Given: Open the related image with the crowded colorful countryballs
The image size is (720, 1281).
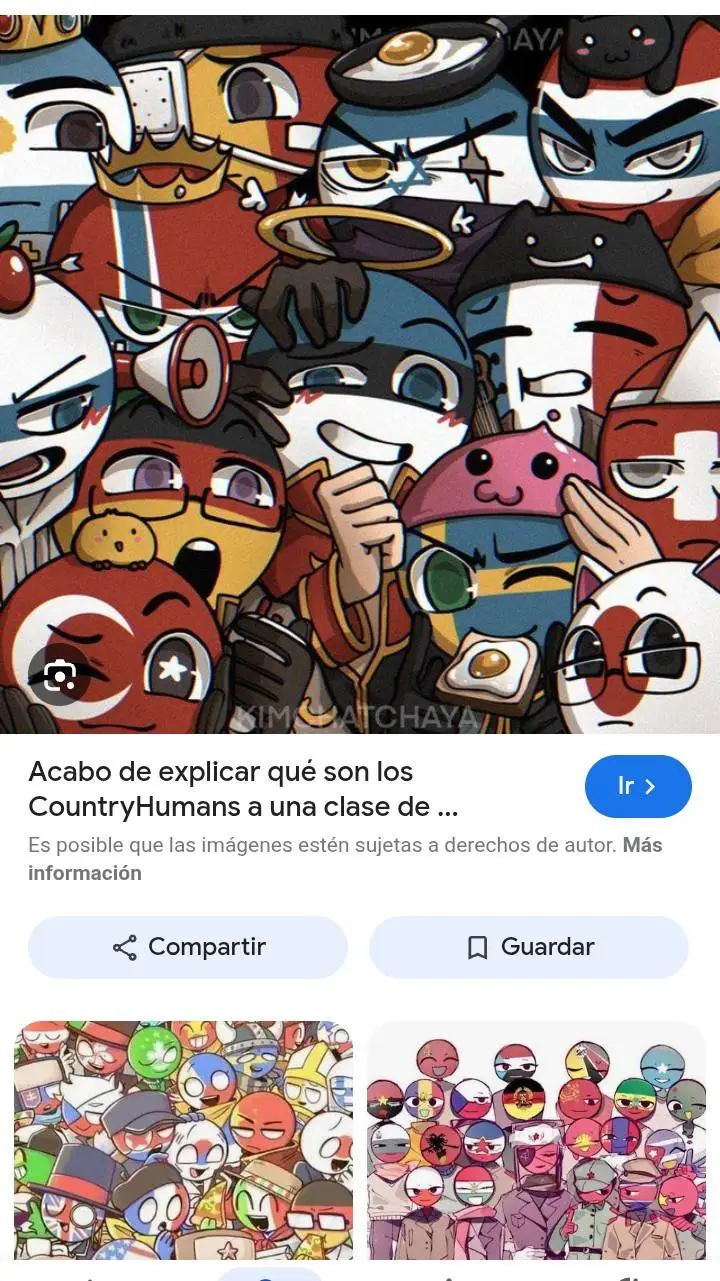Looking at the screenshot, I should pos(184,1140).
